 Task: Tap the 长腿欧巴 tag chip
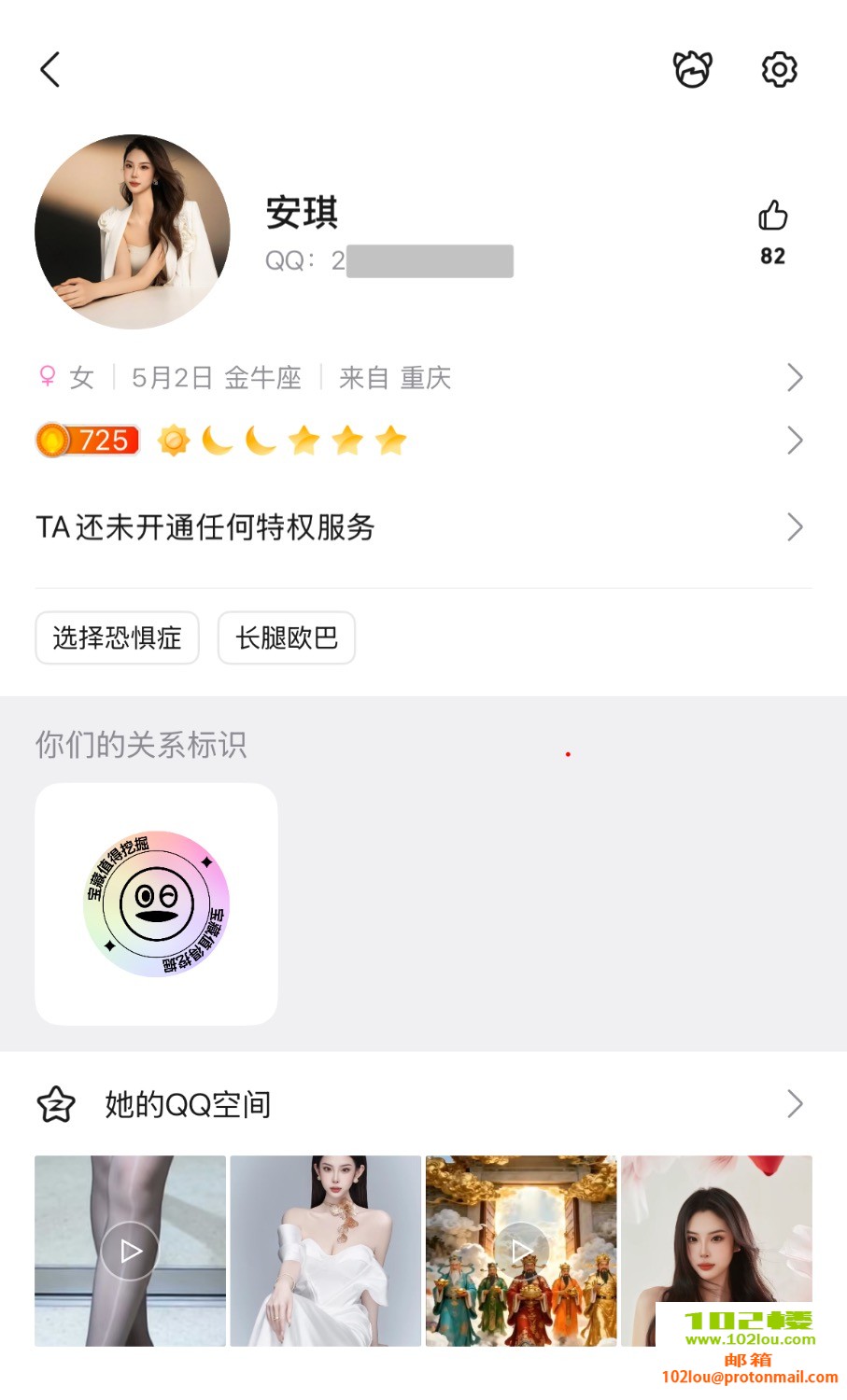coord(287,638)
